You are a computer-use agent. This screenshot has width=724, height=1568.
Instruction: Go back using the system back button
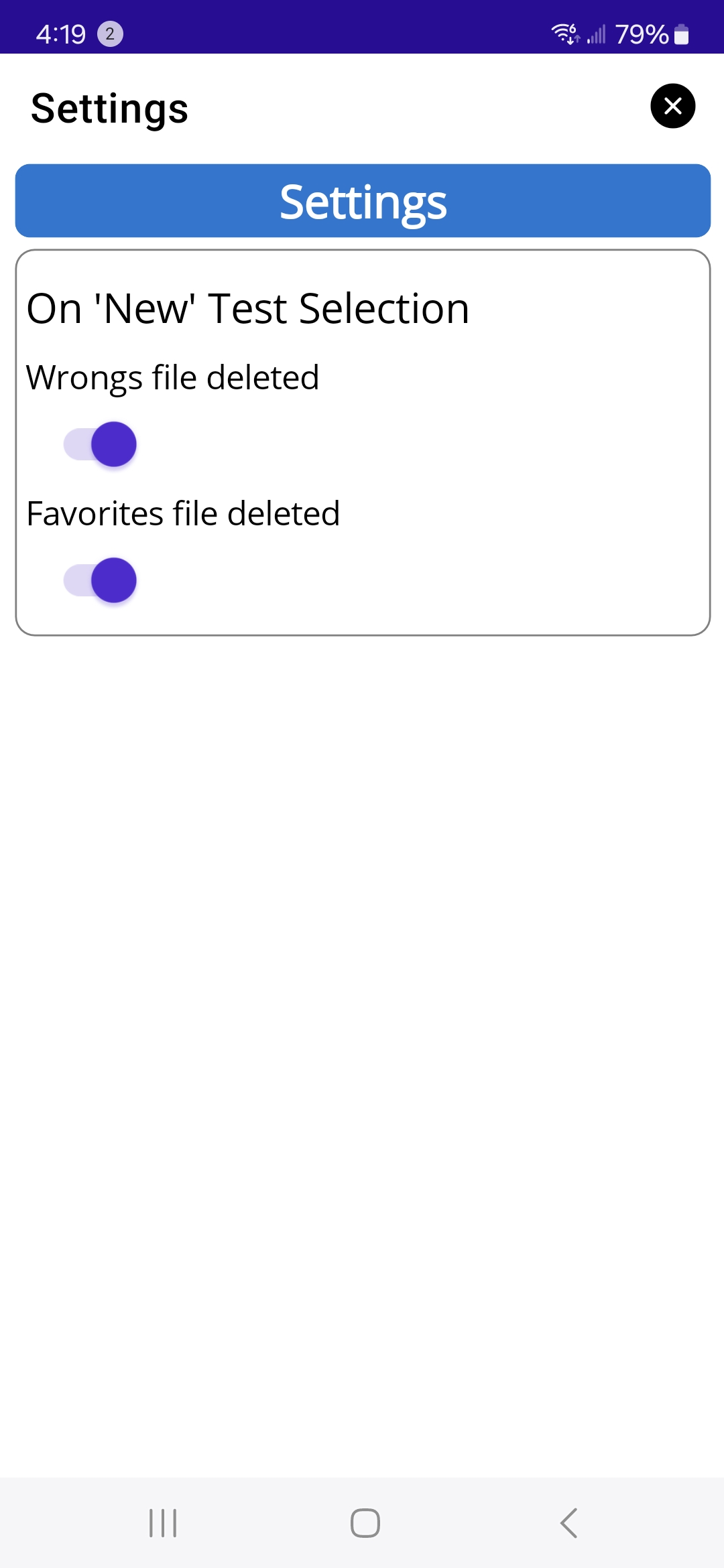(568, 1522)
